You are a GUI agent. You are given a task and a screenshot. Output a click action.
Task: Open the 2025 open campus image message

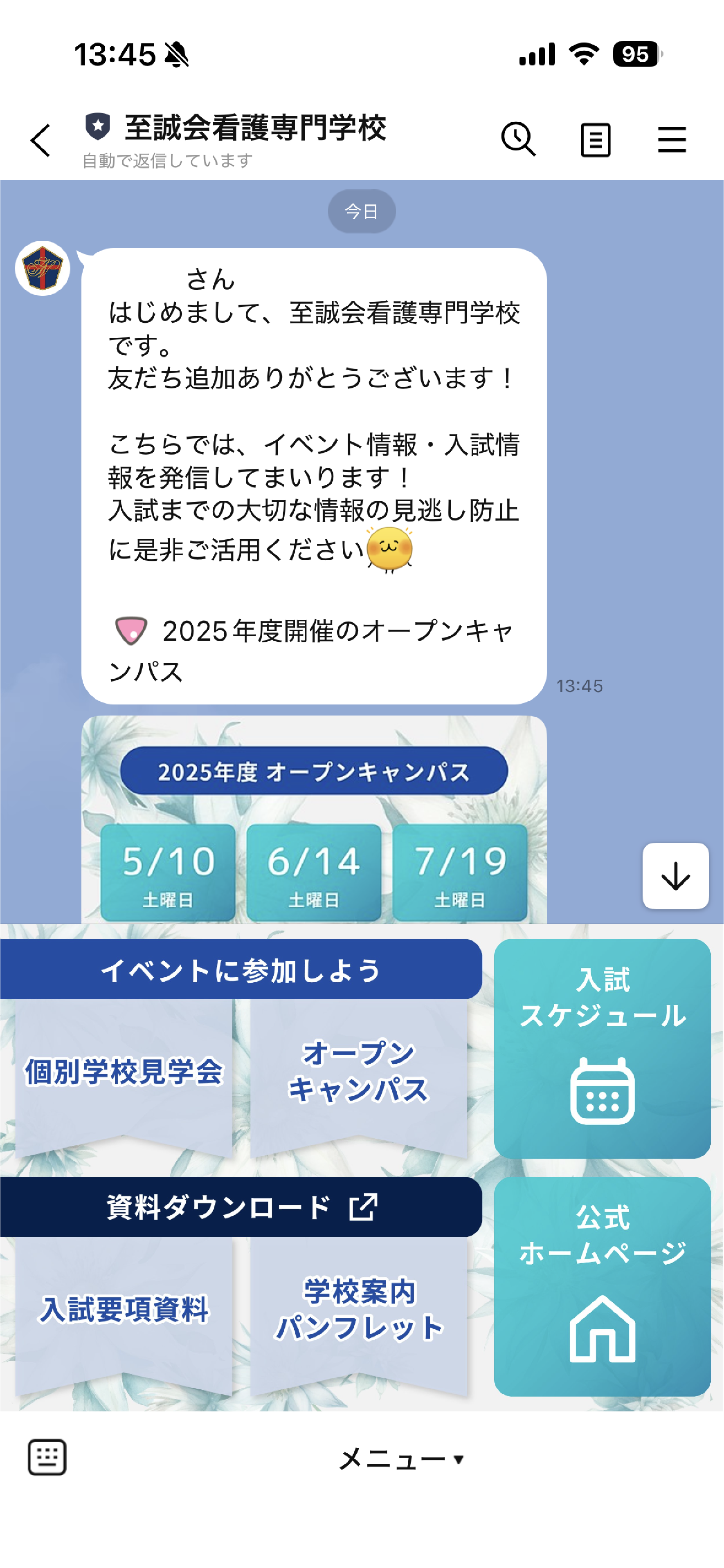(314, 822)
